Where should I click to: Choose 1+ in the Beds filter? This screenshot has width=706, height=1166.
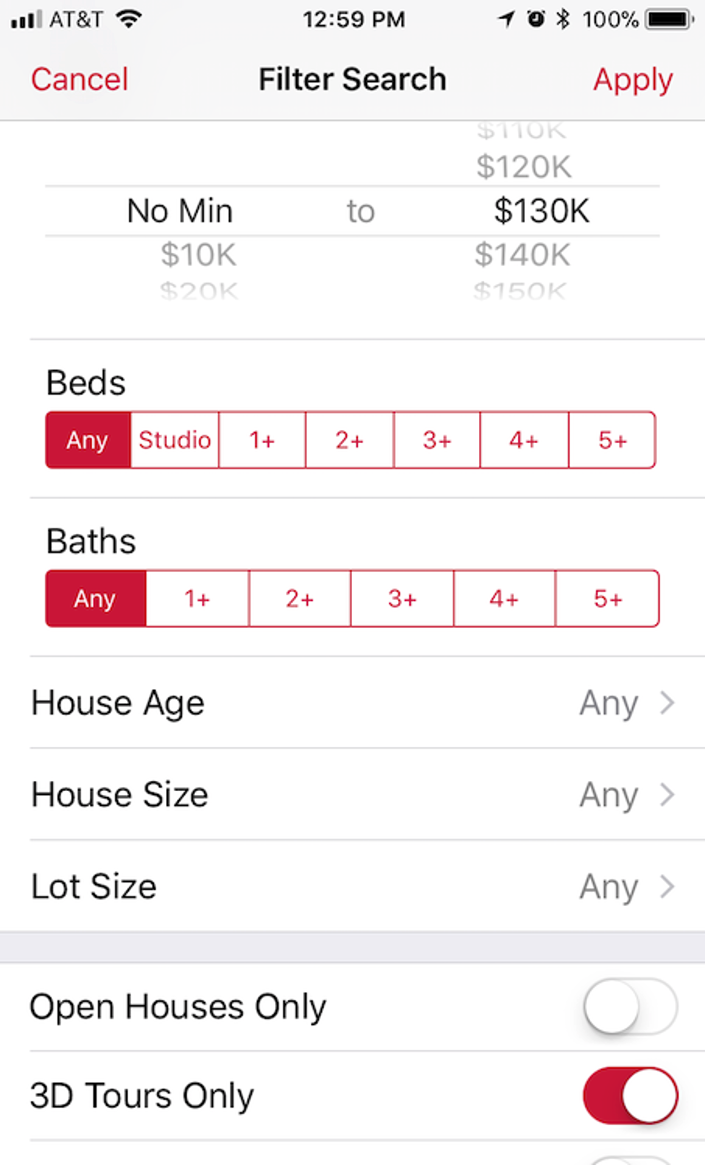[262, 440]
